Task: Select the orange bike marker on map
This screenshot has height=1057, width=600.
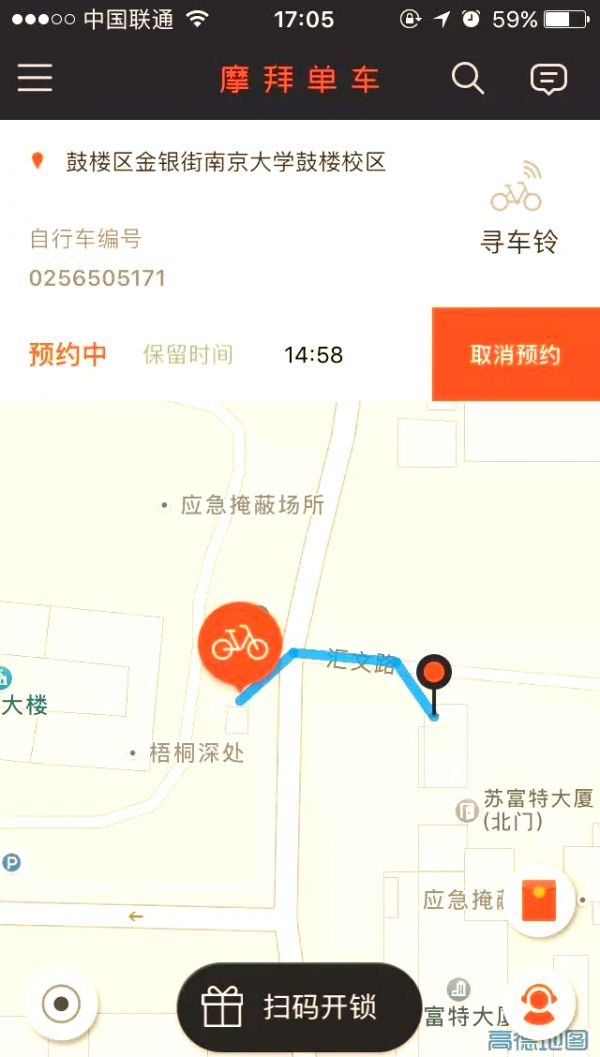Action: point(239,647)
